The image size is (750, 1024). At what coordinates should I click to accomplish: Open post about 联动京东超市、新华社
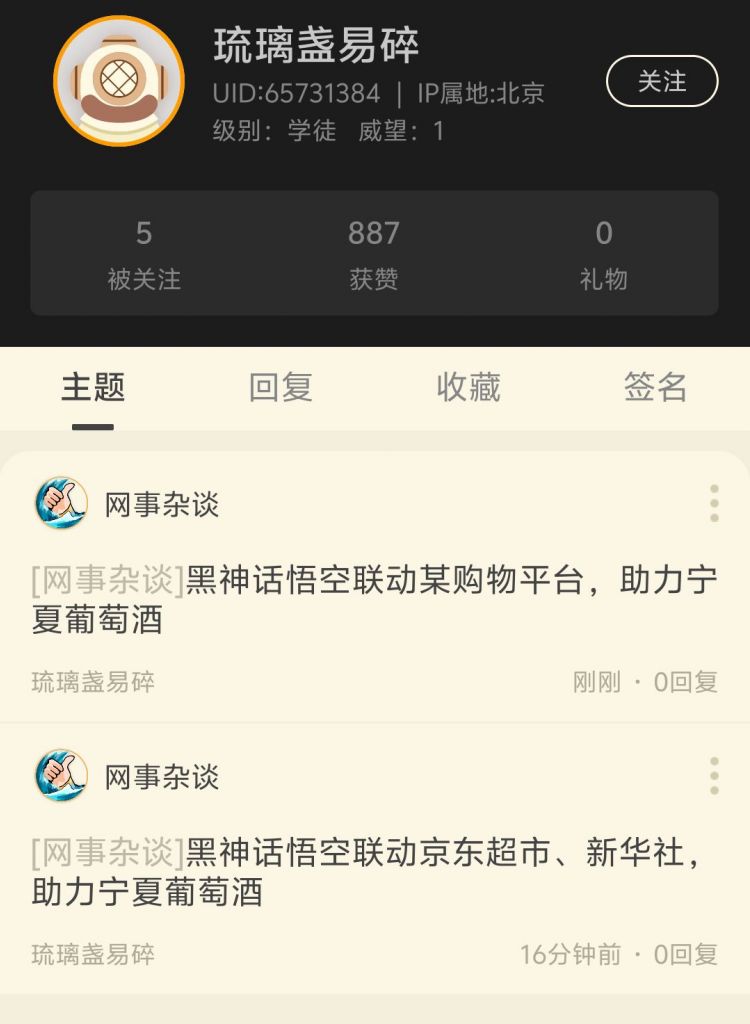click(374, 872)
